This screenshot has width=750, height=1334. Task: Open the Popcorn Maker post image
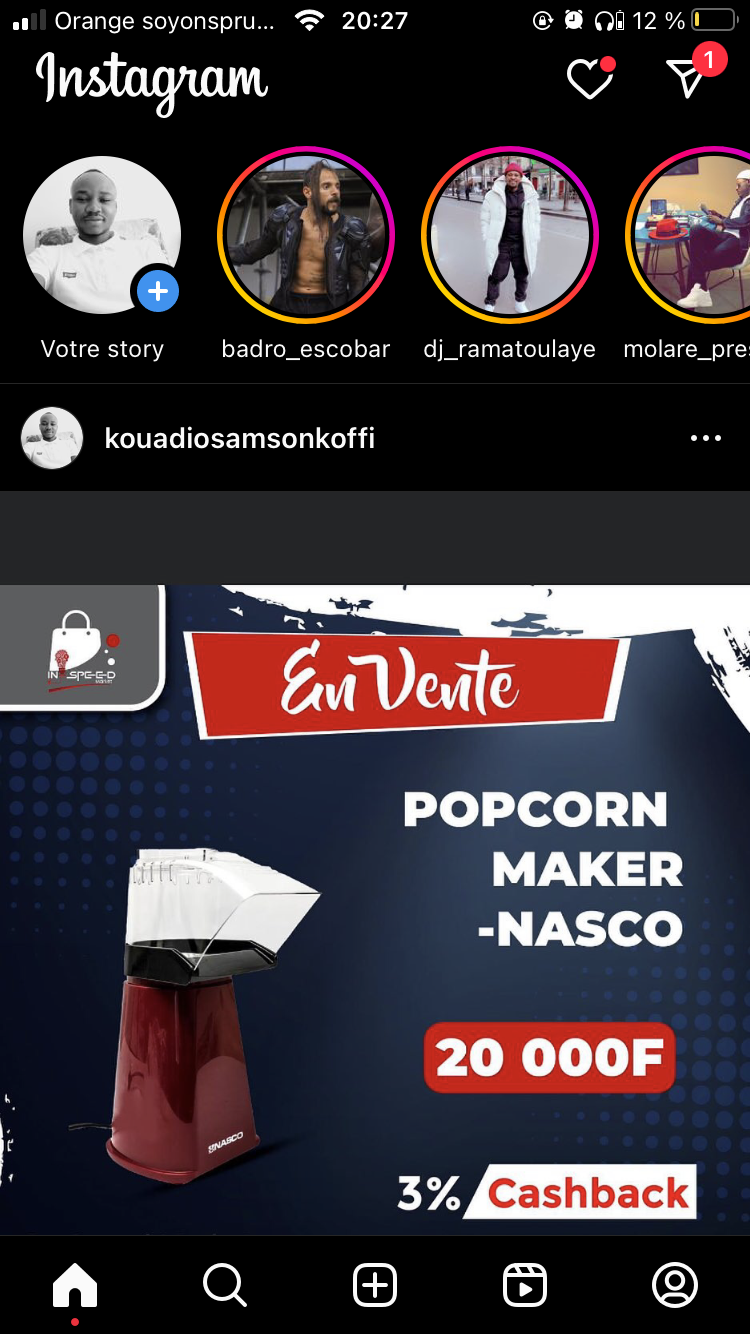pyautogui.click(x=375, y=910)
